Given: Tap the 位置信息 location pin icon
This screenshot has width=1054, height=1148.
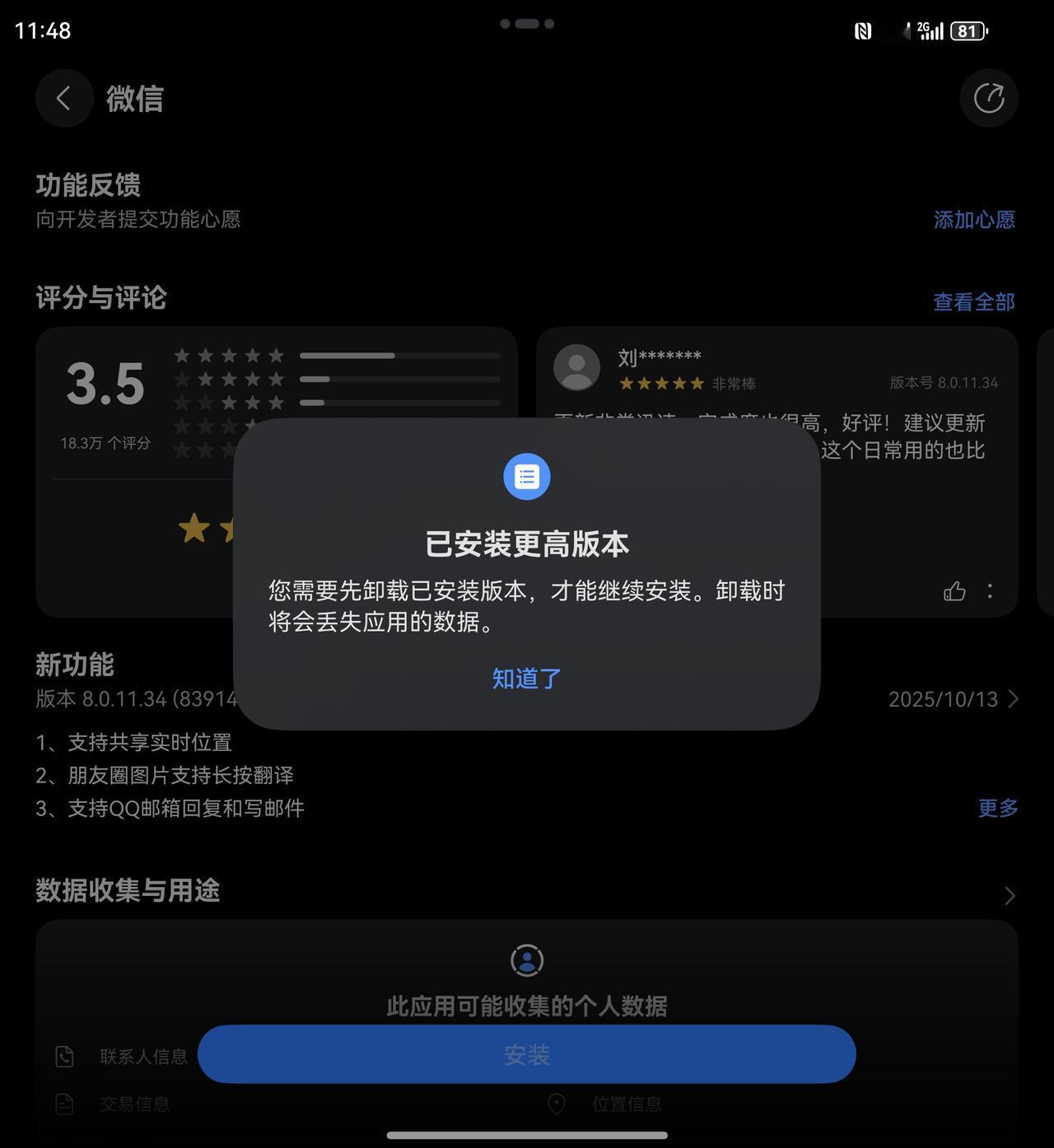Looking at the screenshot, I should [x=557, y=1104].
